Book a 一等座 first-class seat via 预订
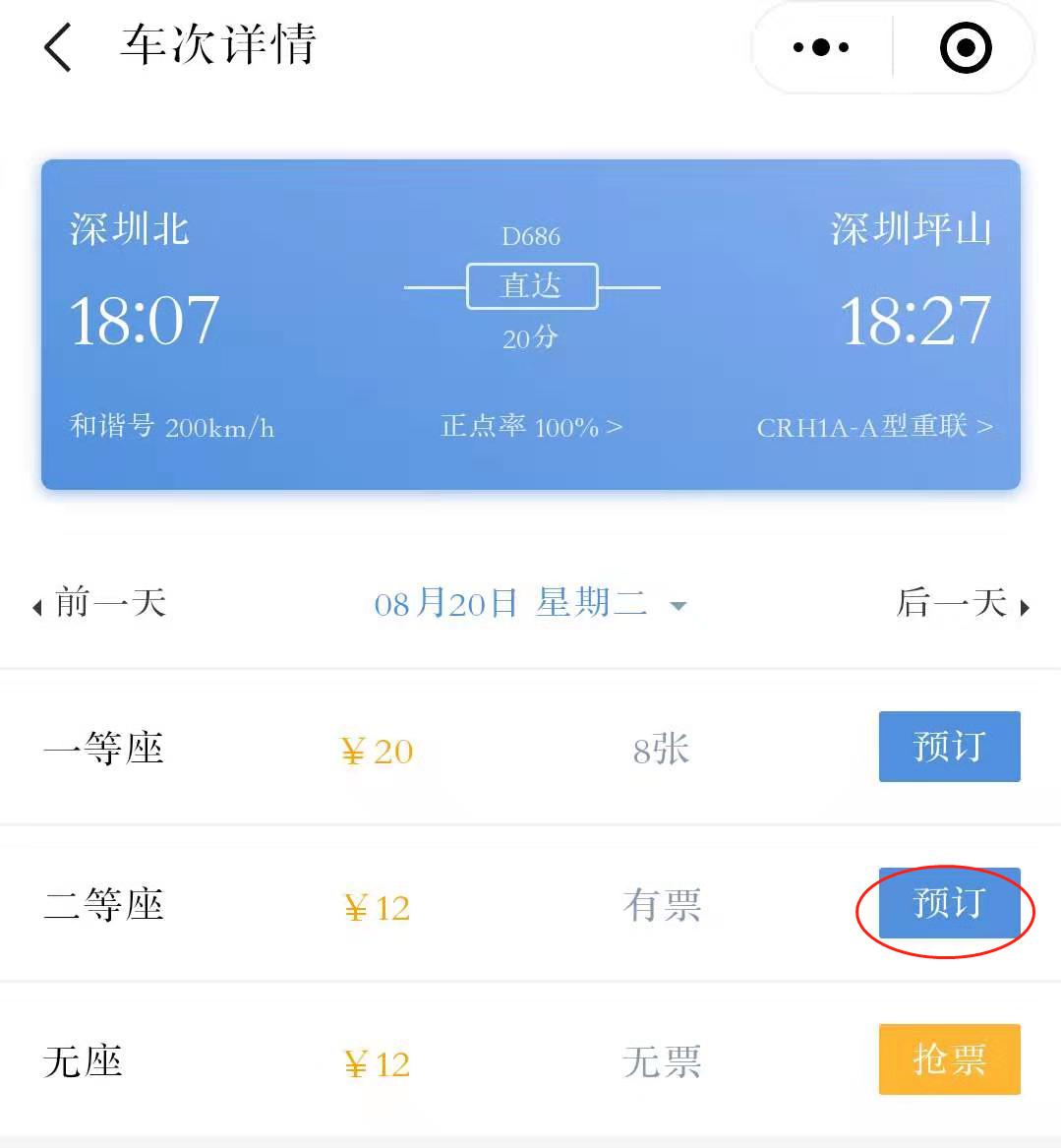This screenshot has height=1148, width=1061. (x=948, y=747)
